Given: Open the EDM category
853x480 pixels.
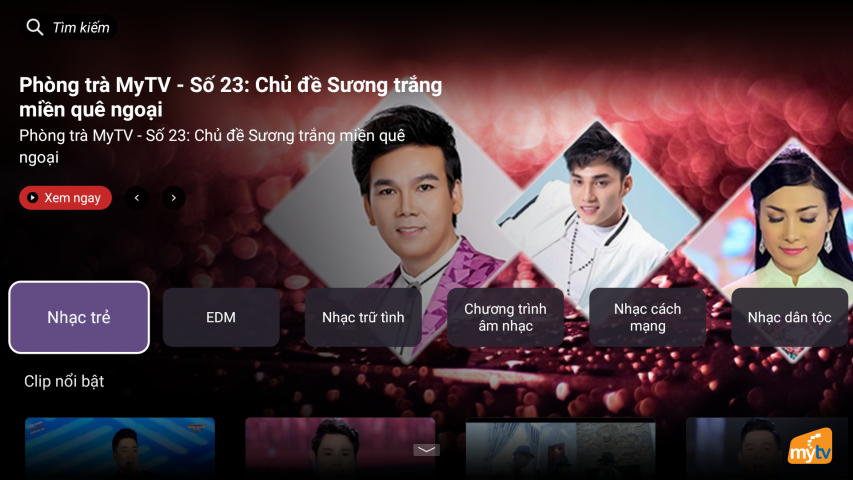Looking at the screenshot, I should [x=221, y=317].
